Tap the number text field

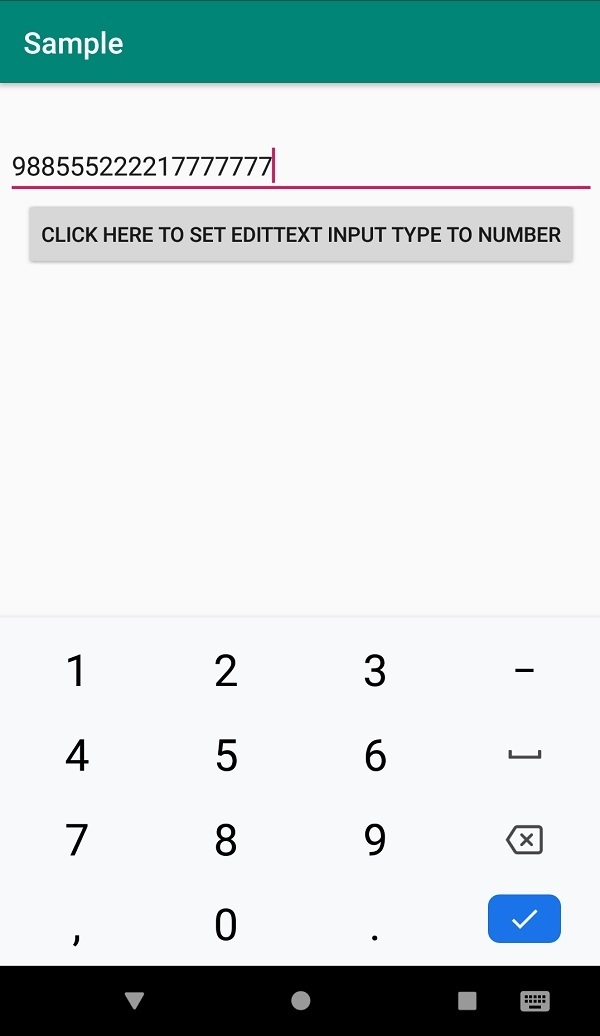(x=300, y=166)
